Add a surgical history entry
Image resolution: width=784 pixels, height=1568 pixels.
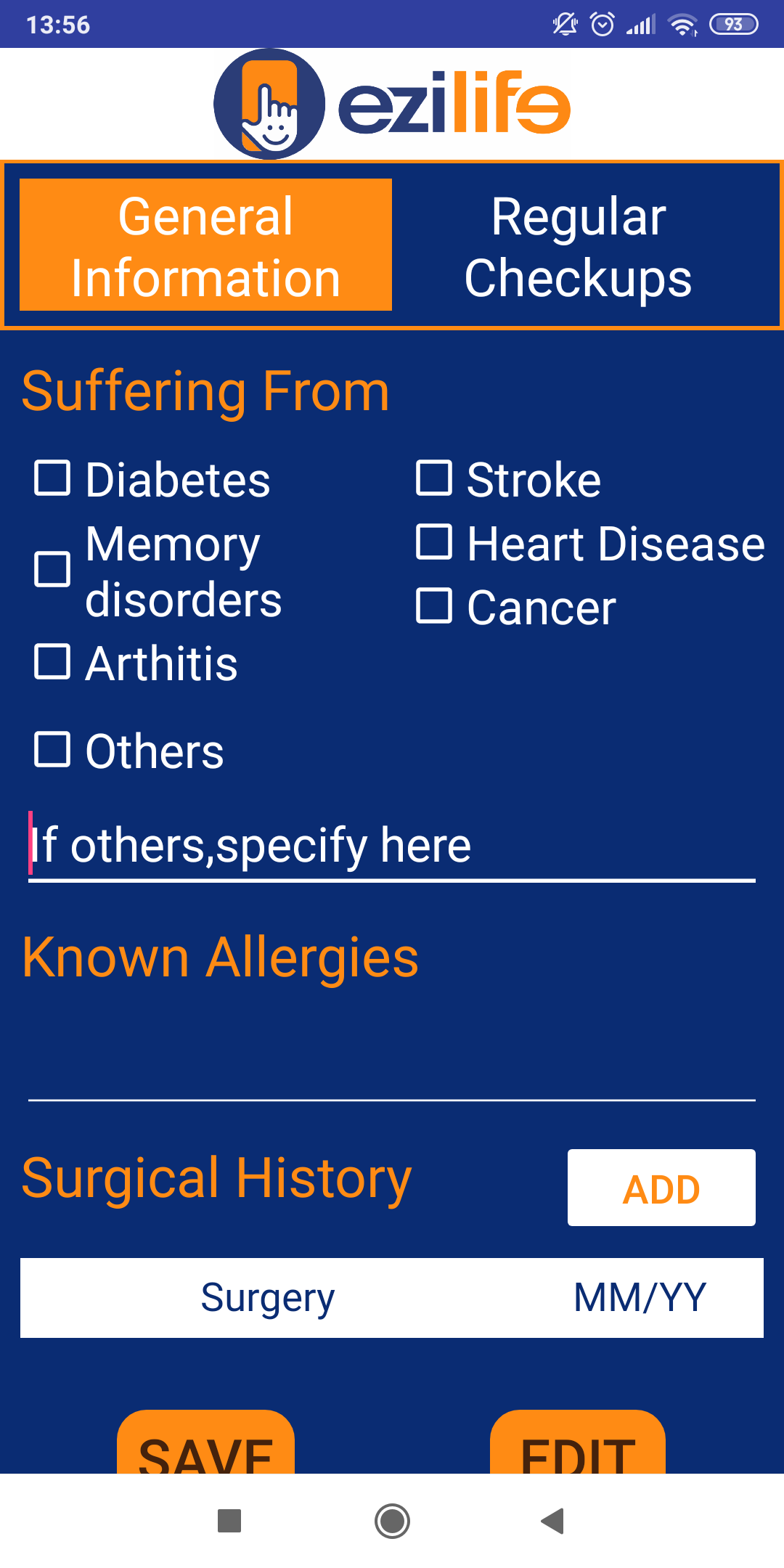pyautogui.click(x=661, y=1188)
